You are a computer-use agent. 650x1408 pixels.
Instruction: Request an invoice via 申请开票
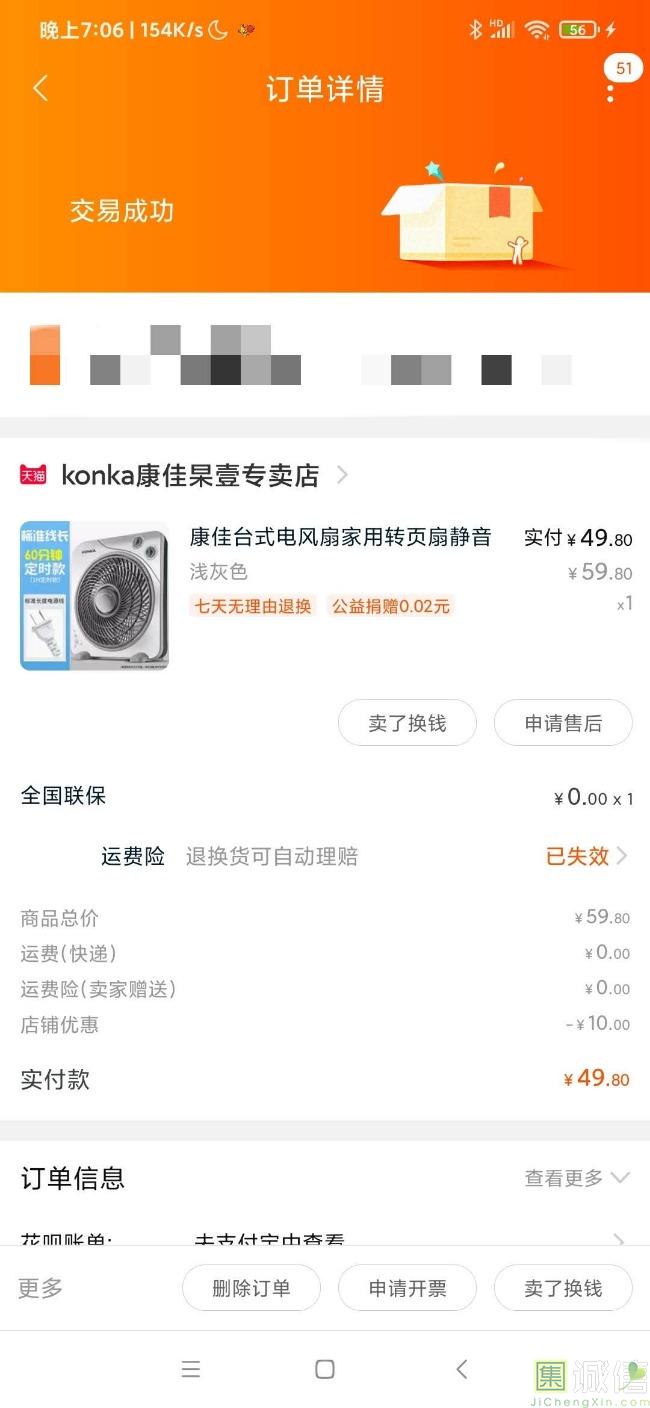[407, 1288]
